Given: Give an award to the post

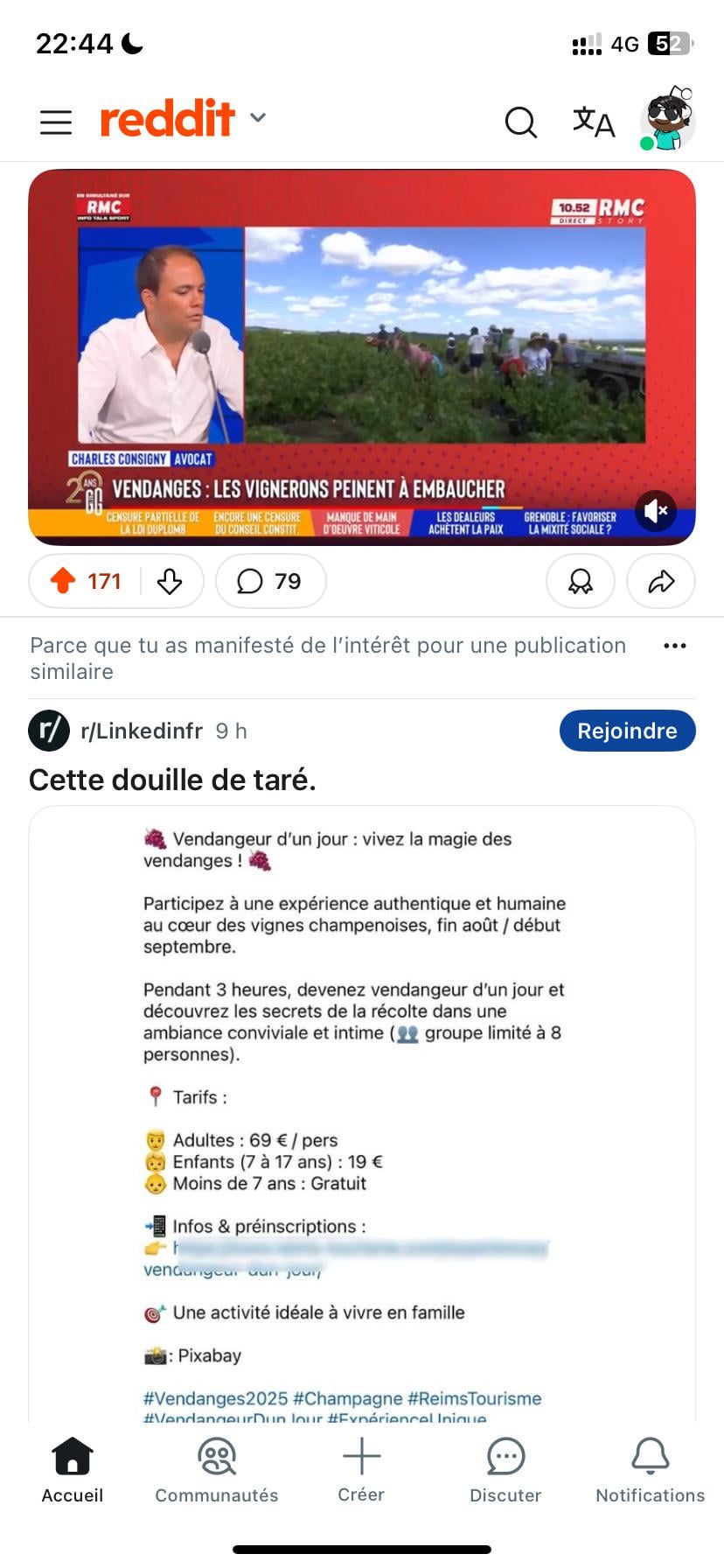Looking at the screenshot, I should tap(581, 581).
